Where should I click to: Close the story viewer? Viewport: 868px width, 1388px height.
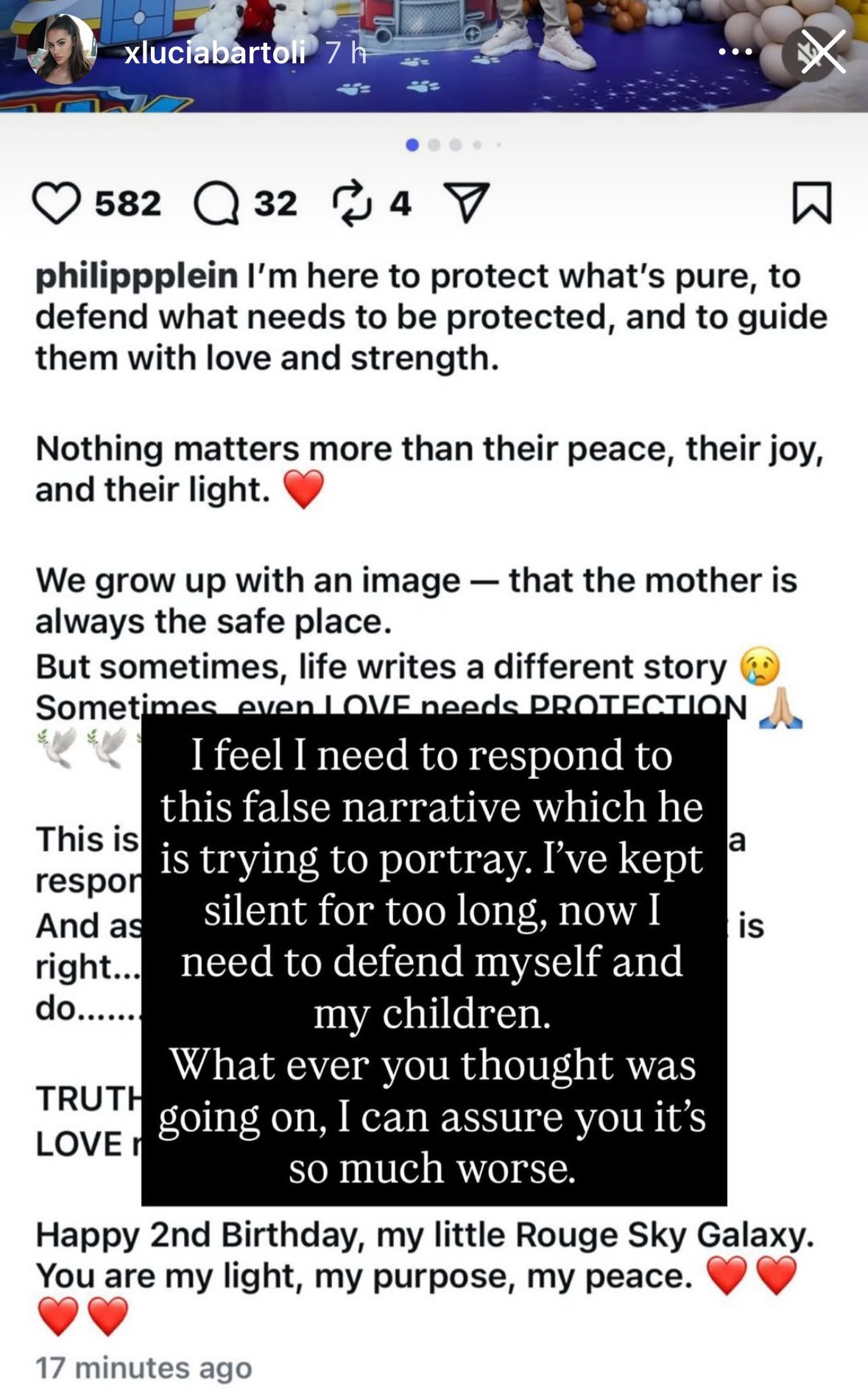(x=822, y=52)
